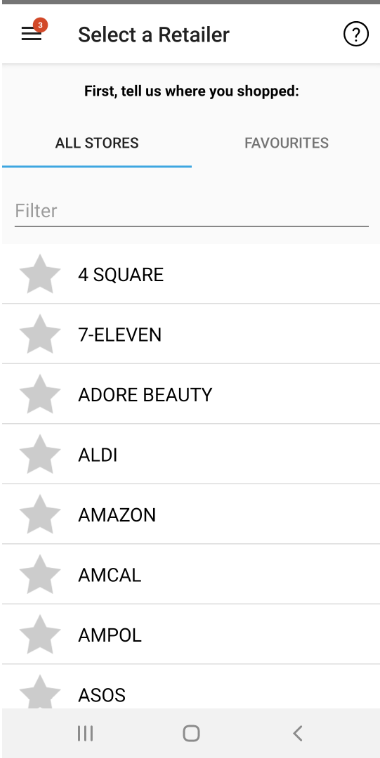This screenshot has height=758, width=380.
Task: Select the All Stores tab
Action: click(x=97, y=143)
